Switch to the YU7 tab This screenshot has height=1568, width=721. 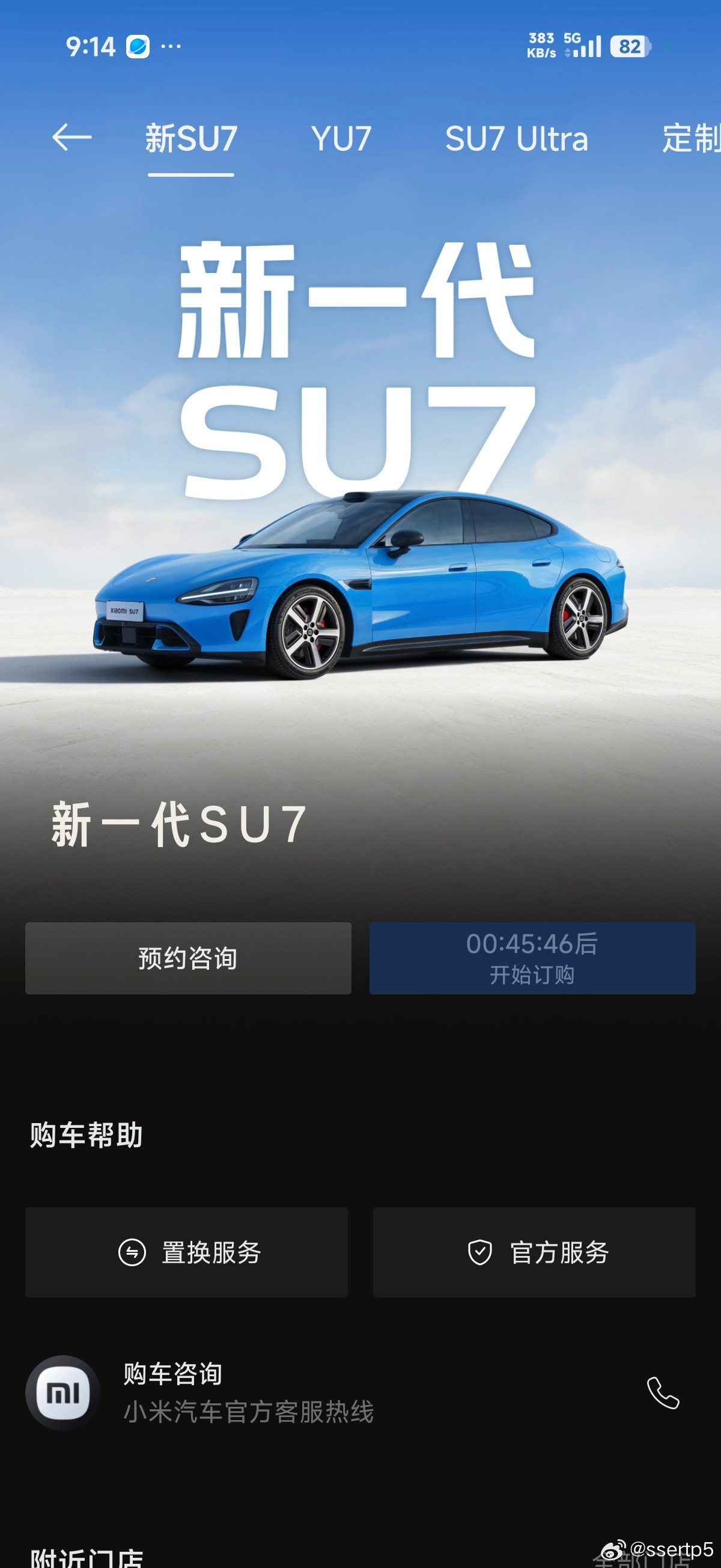click(341, 139)
